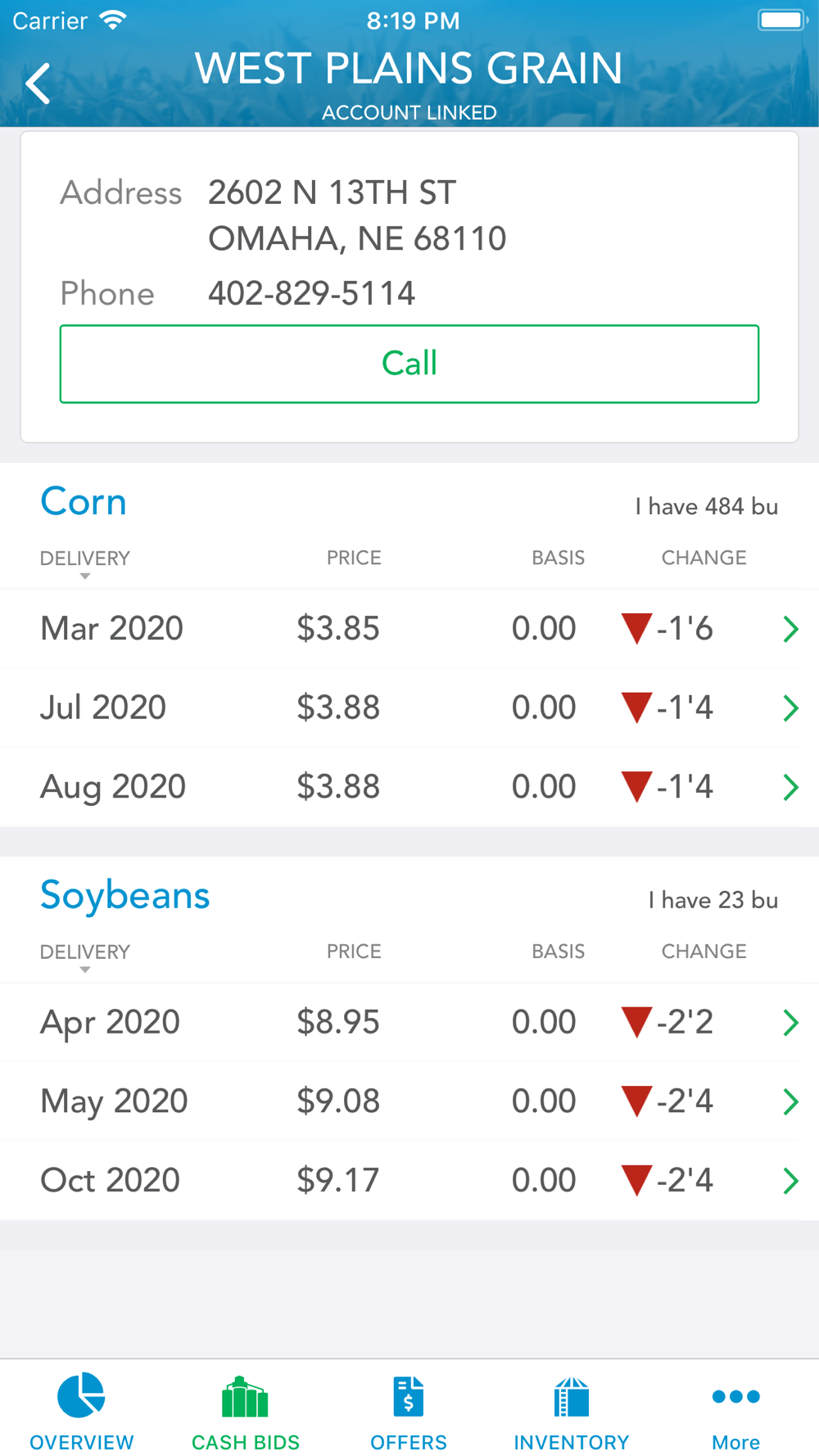Open the Jul 2020 corn bid
Image resolution: width=819 pixels, height=1456 pixels.
pyautogui.click(x=409, y=708)
